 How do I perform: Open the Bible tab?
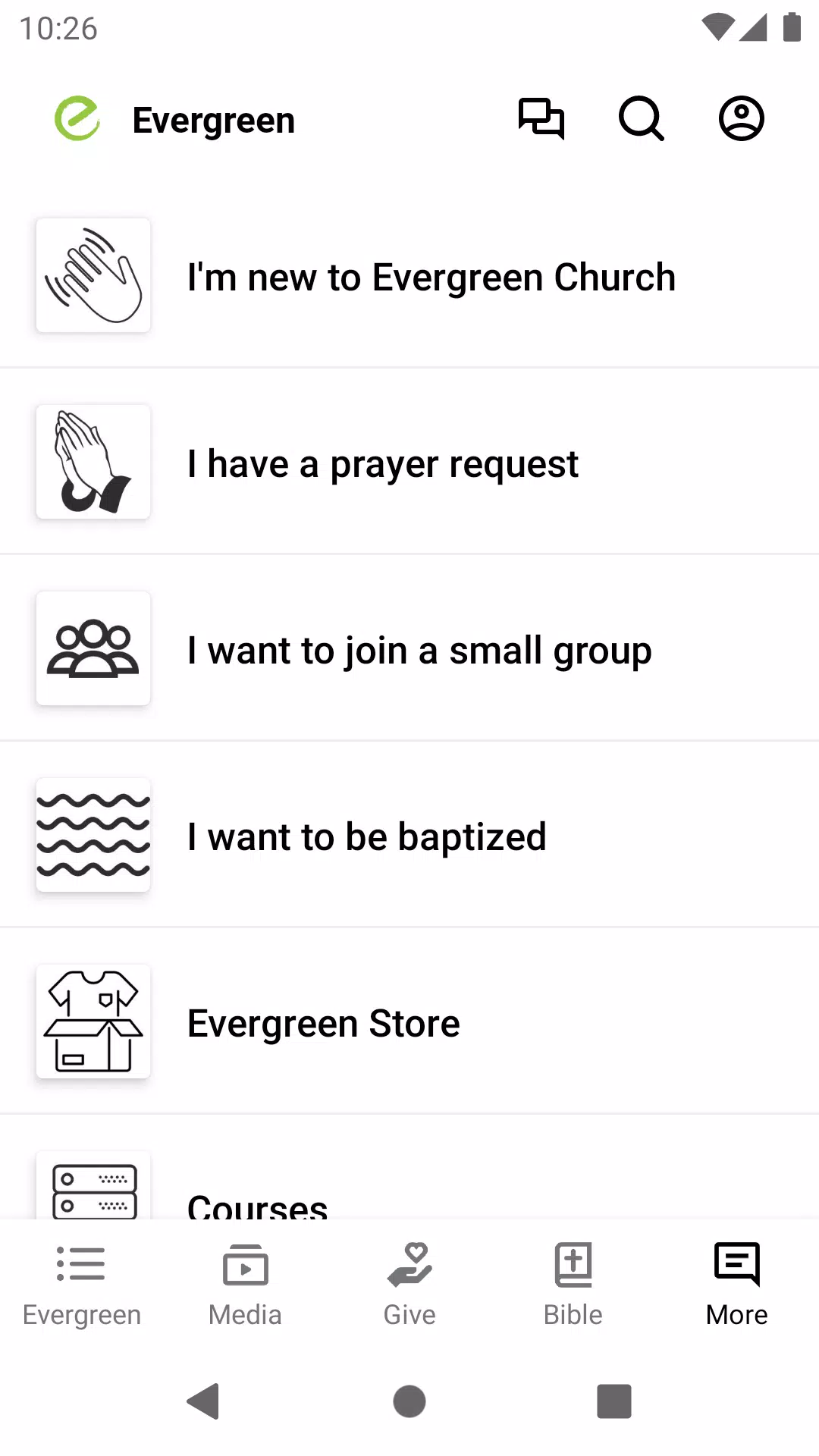tap(573, 1285)
